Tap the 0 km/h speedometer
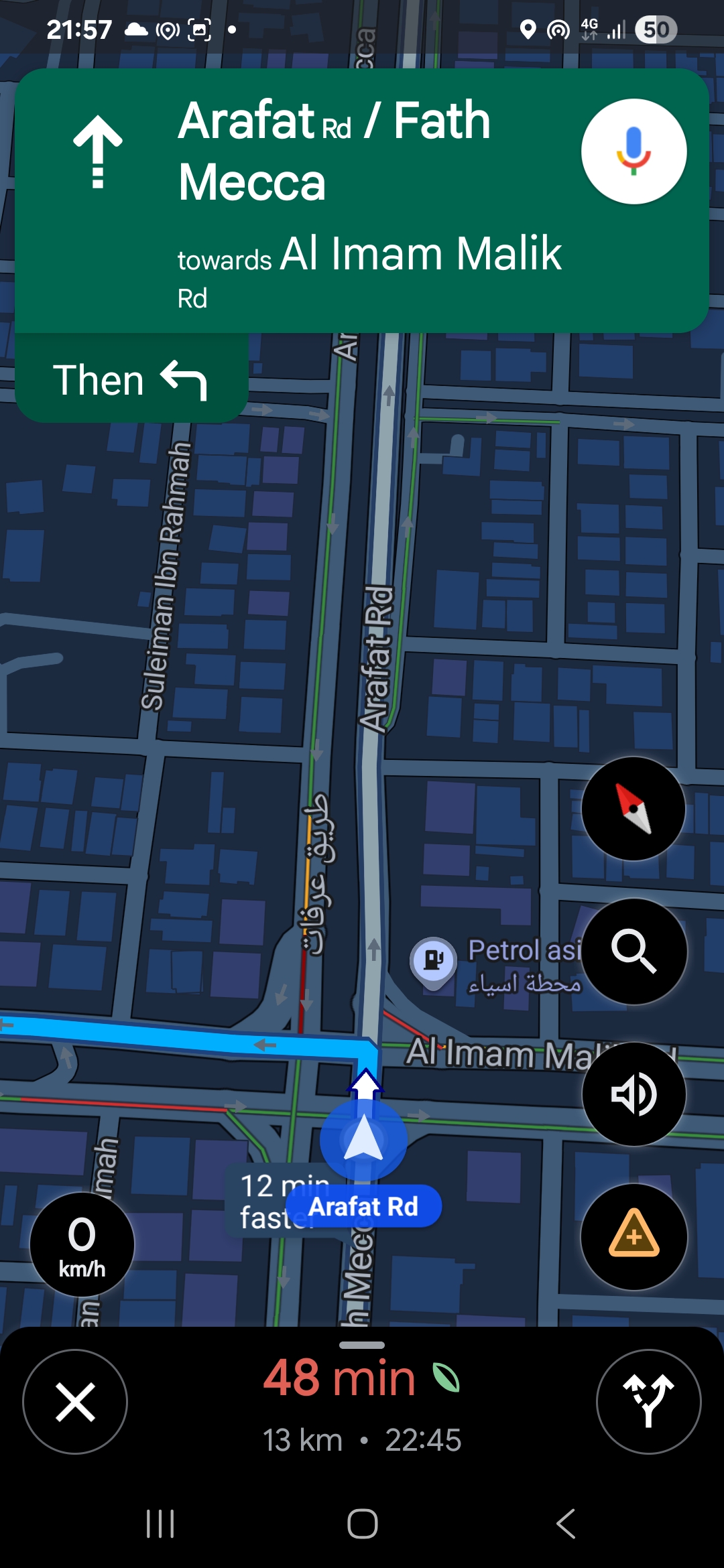Viewport: 724px width, 1568px height. coord(82,1244)
